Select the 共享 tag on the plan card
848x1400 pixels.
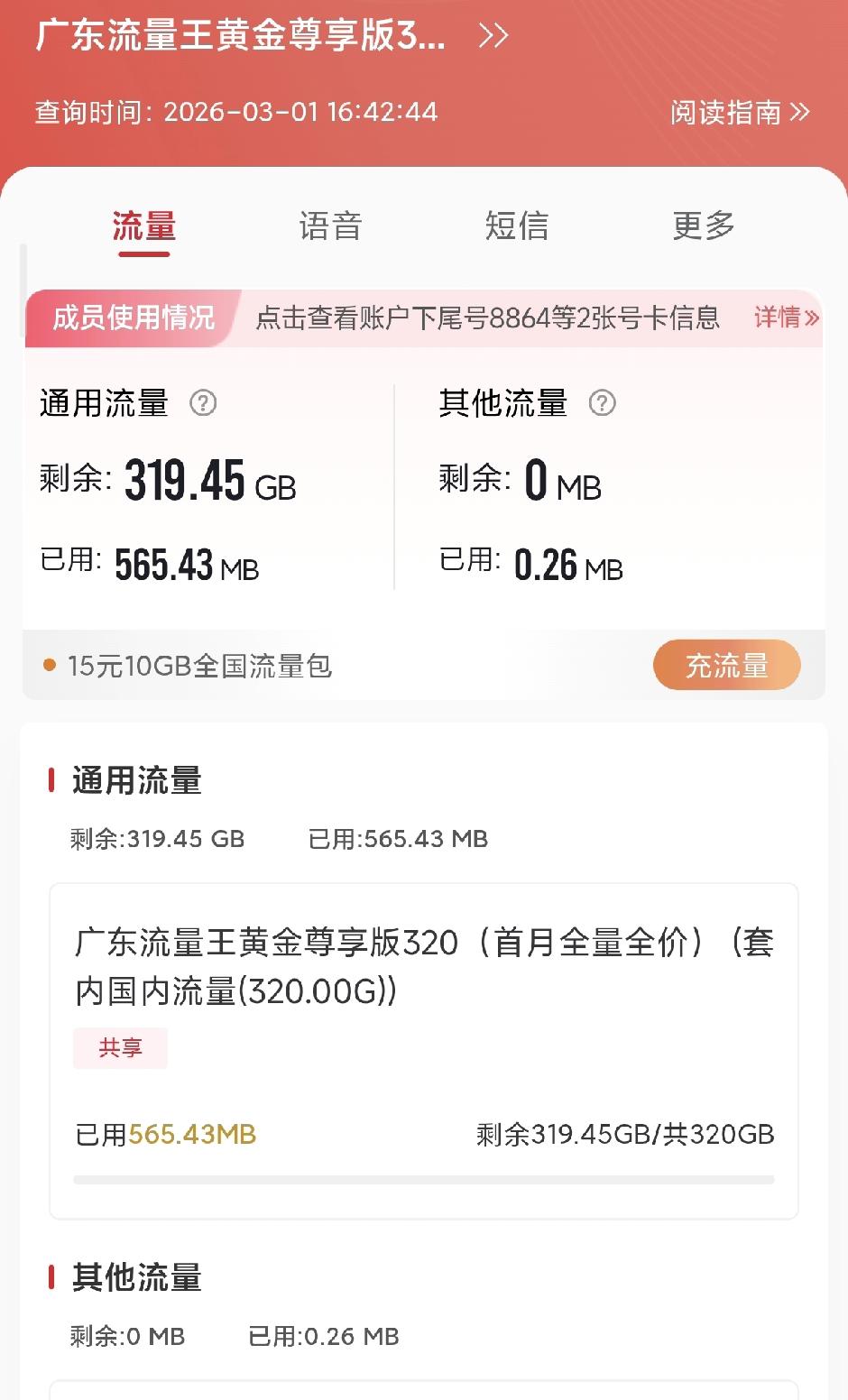(120, 1047)
